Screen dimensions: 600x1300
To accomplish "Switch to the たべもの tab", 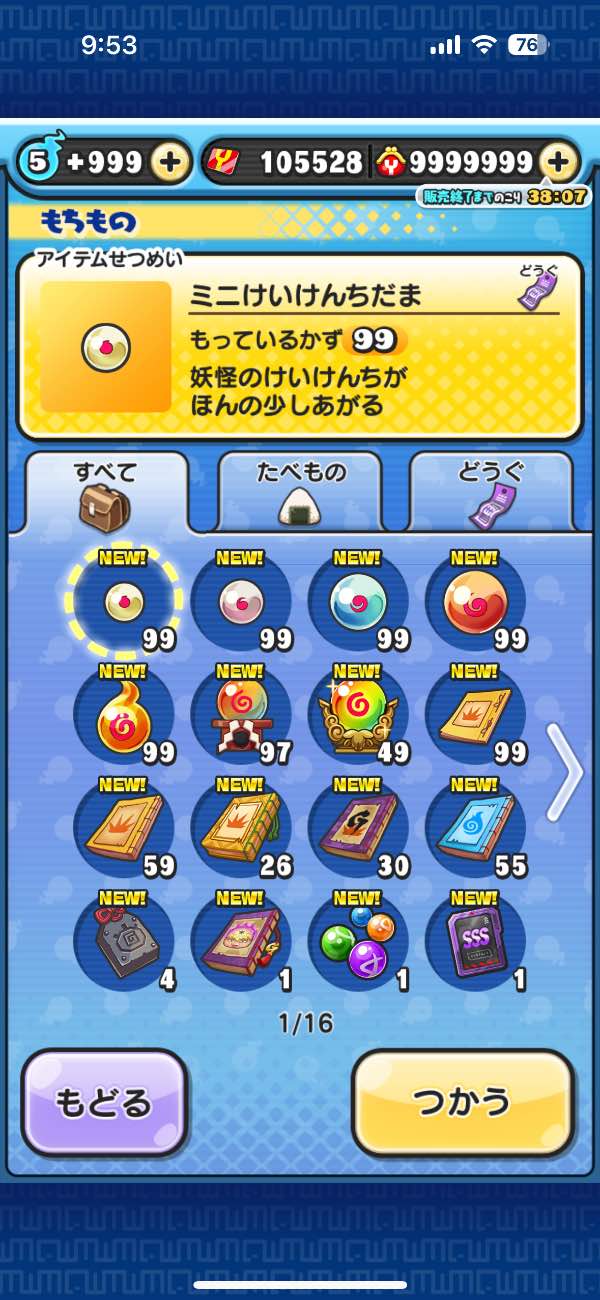I will pos(299,492).
